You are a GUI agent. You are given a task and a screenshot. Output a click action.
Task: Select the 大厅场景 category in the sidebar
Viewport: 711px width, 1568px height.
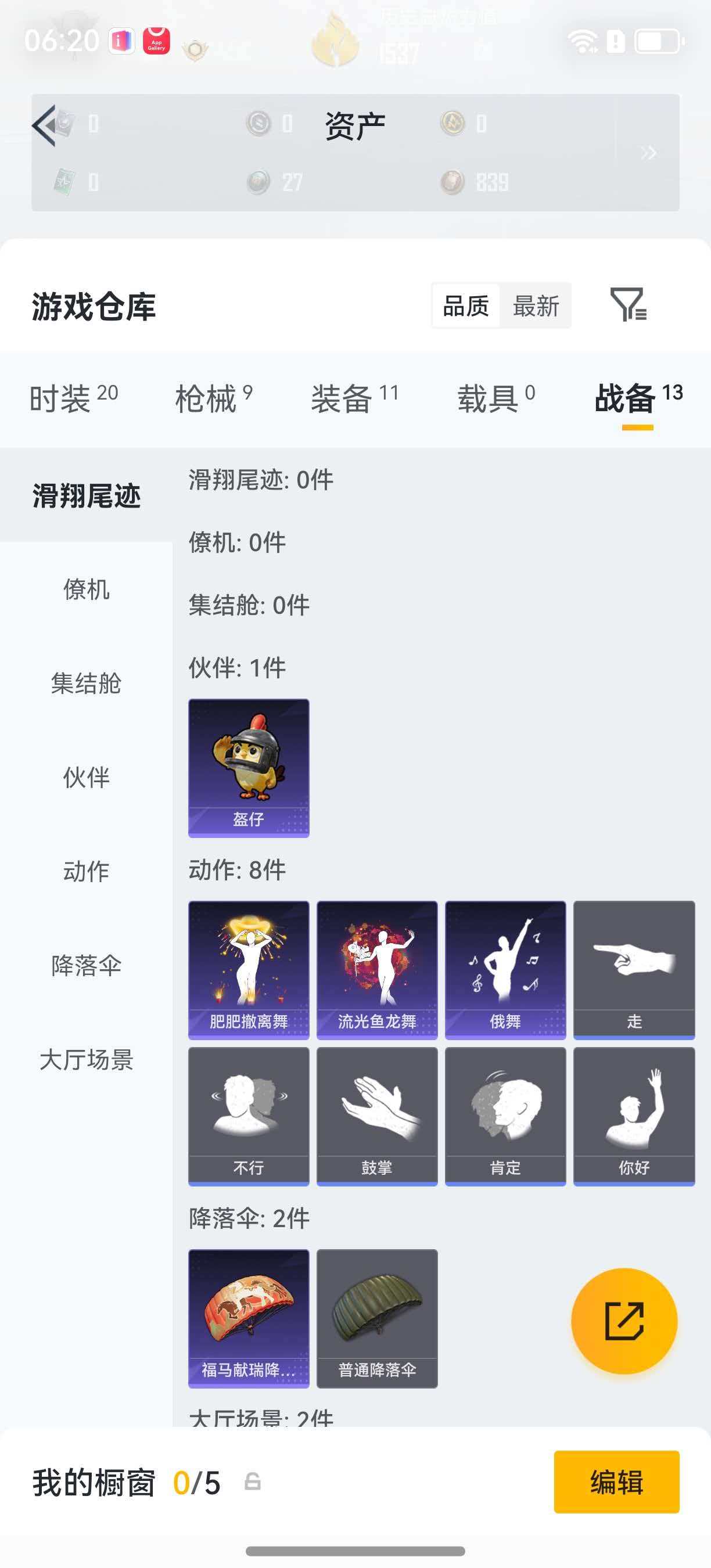coord(86,1059)
